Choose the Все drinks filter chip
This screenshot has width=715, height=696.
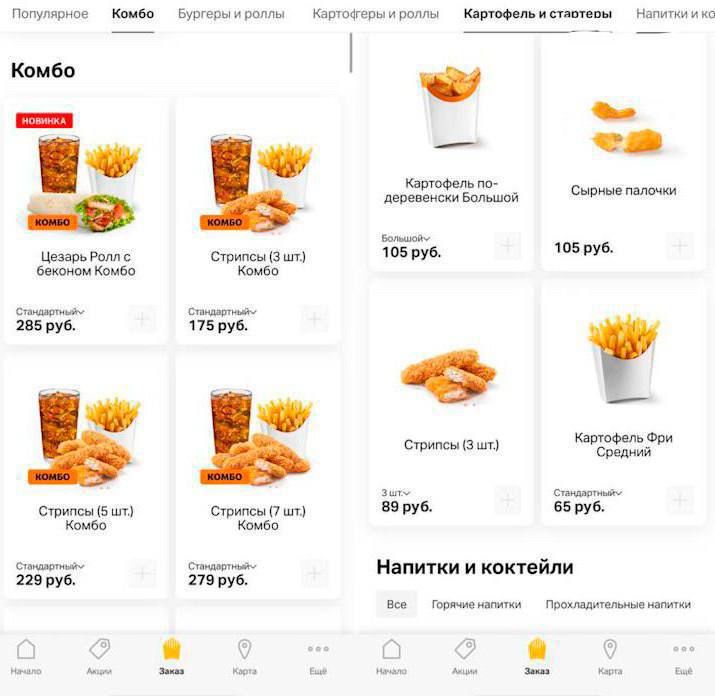(396, 604)
